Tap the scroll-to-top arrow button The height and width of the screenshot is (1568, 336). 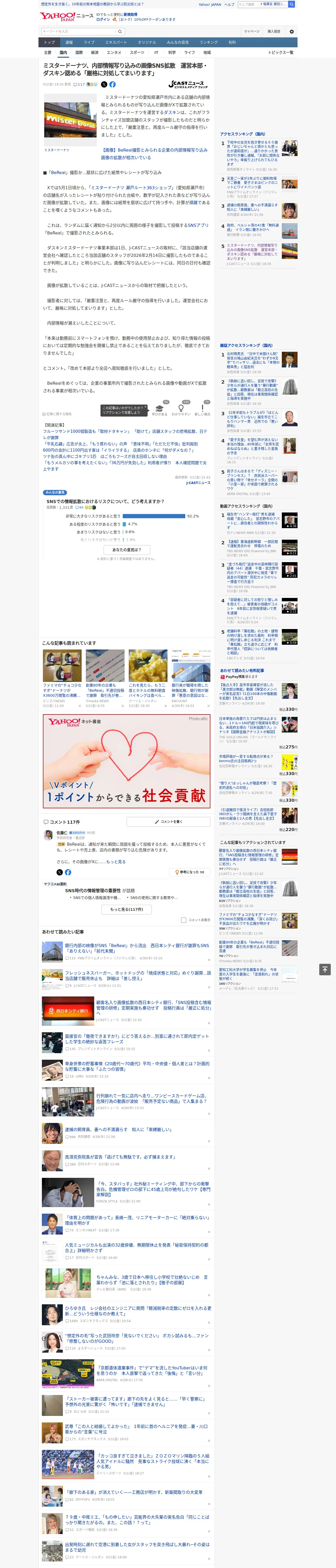click(x=325, y=970)
